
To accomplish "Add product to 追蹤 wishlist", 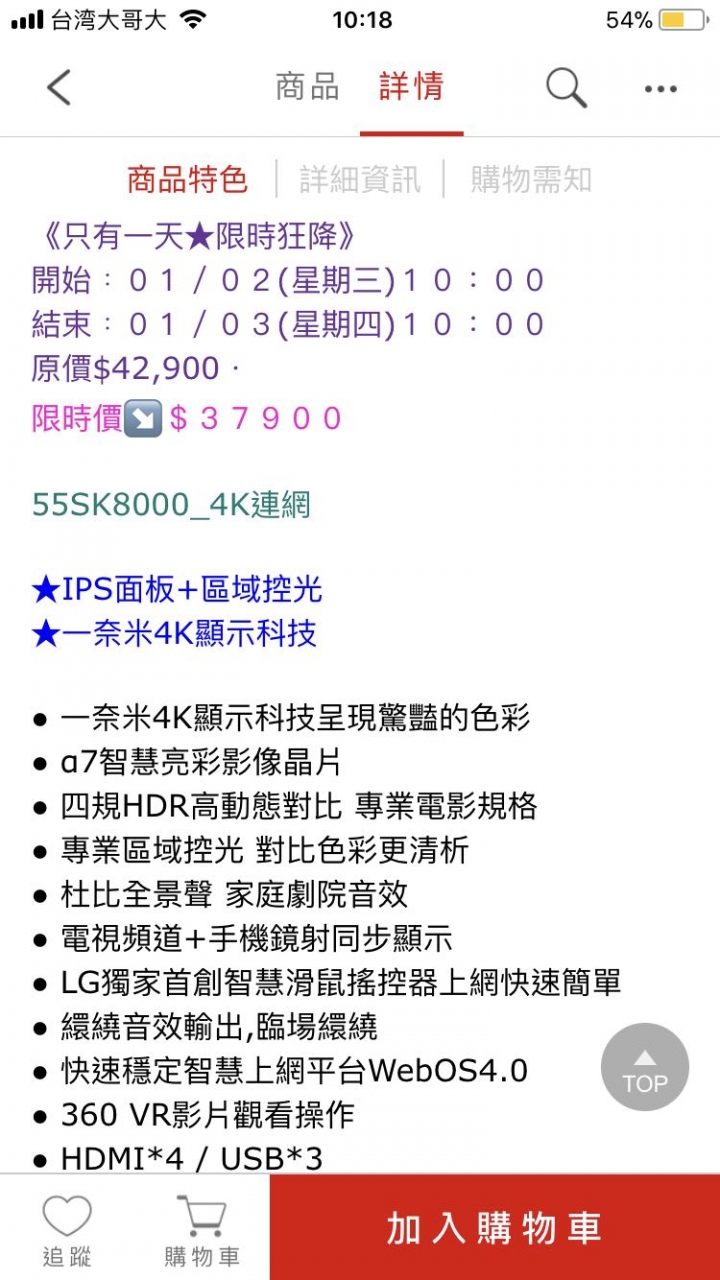I will [67, 1229].
